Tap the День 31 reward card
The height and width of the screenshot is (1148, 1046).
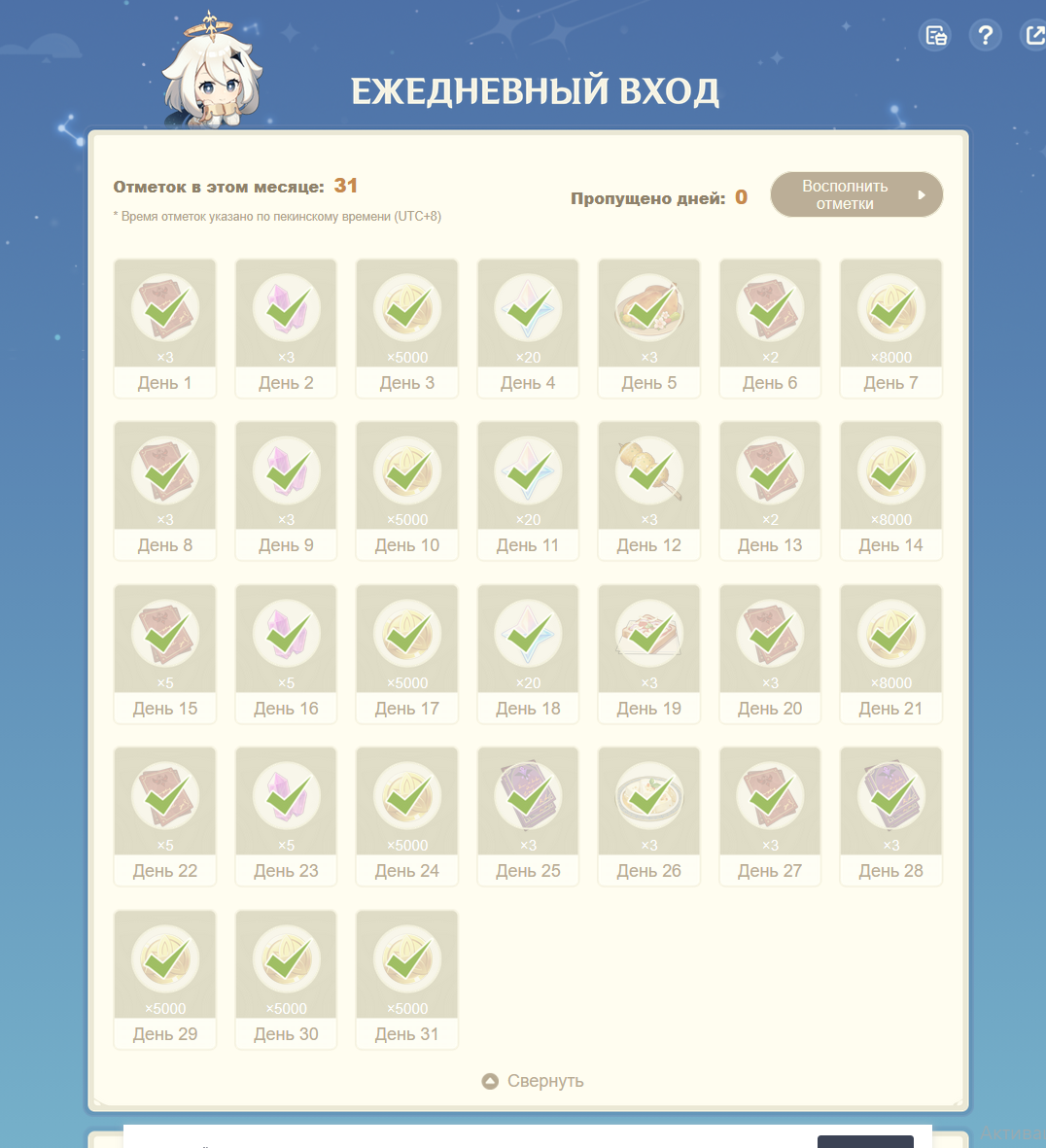click(407, 979)
